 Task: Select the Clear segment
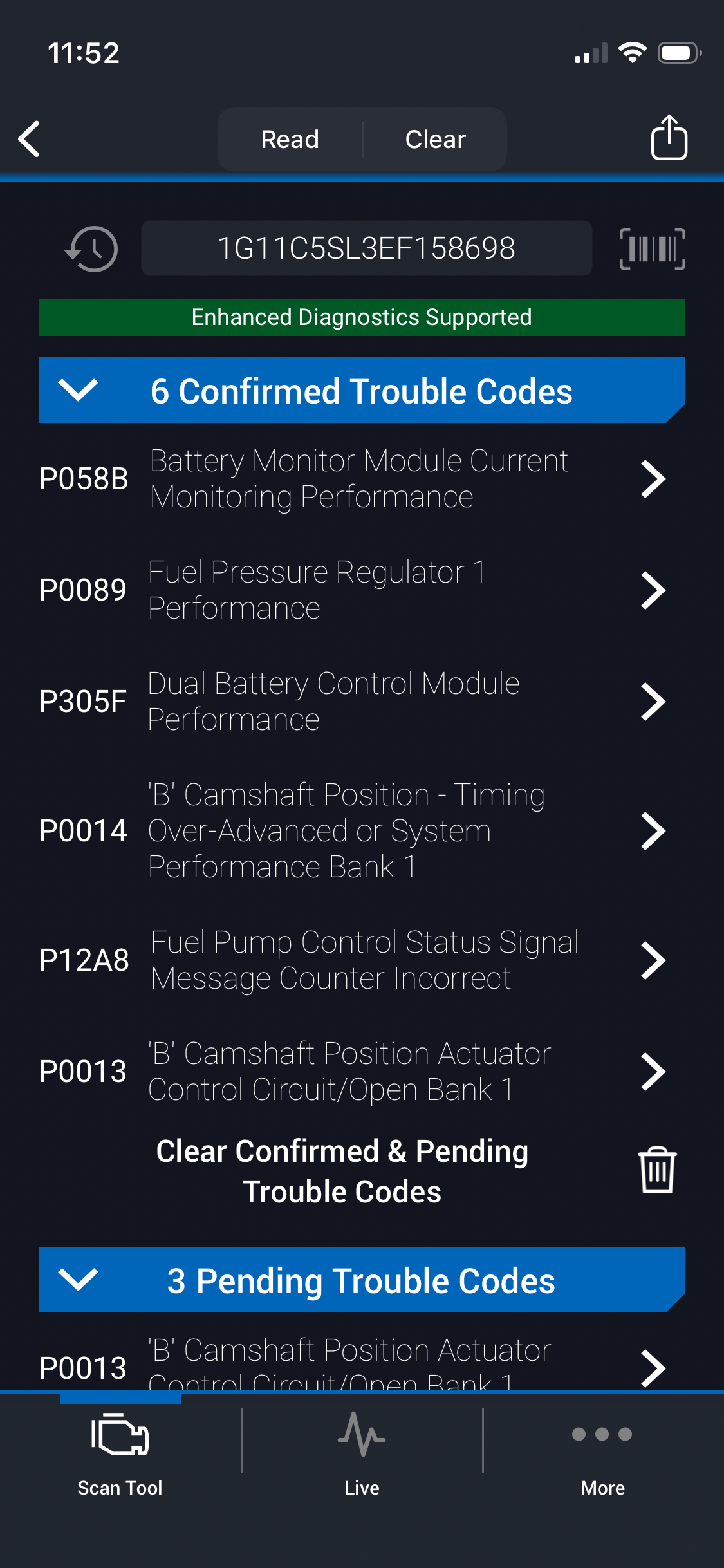(x=435, y=140)
